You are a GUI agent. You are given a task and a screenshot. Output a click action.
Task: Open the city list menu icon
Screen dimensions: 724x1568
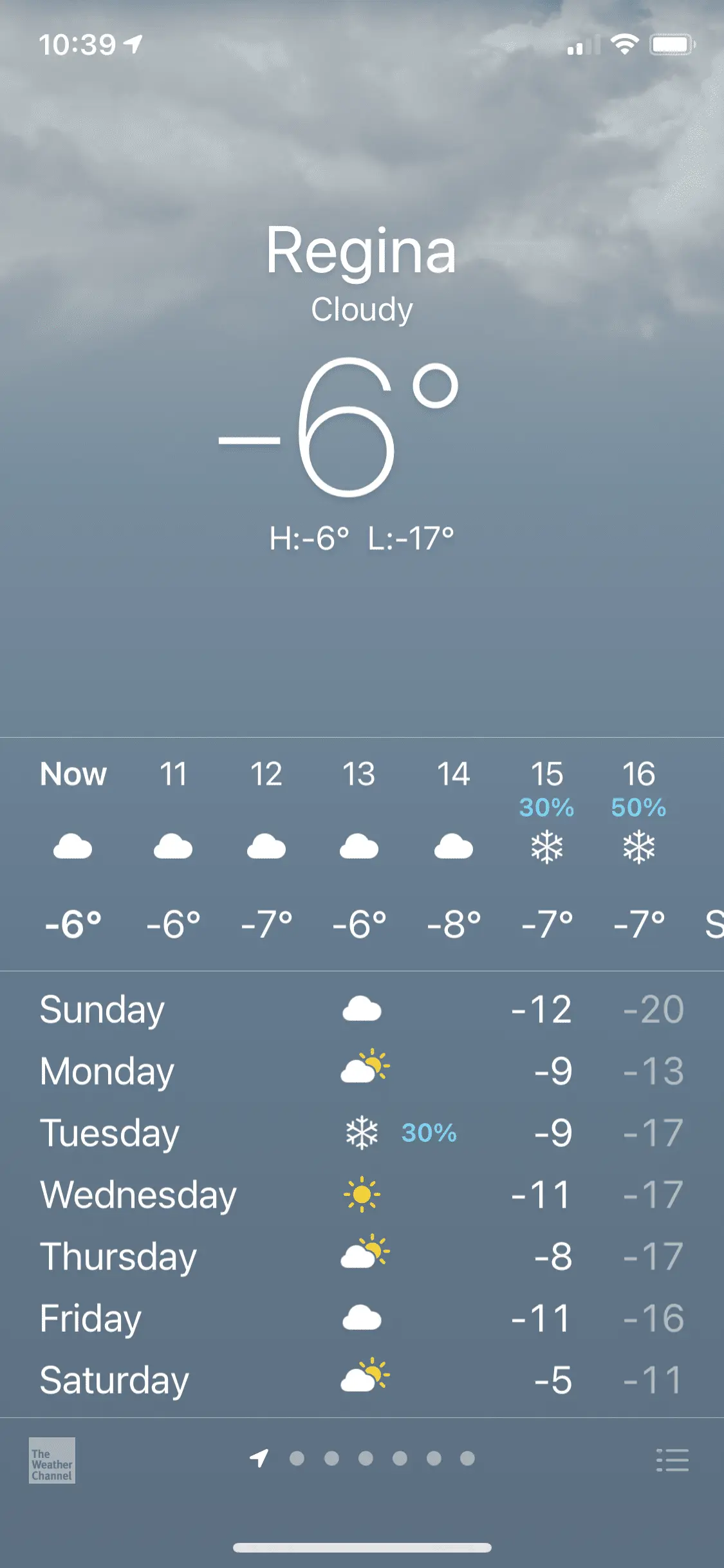pos(672,1460)
